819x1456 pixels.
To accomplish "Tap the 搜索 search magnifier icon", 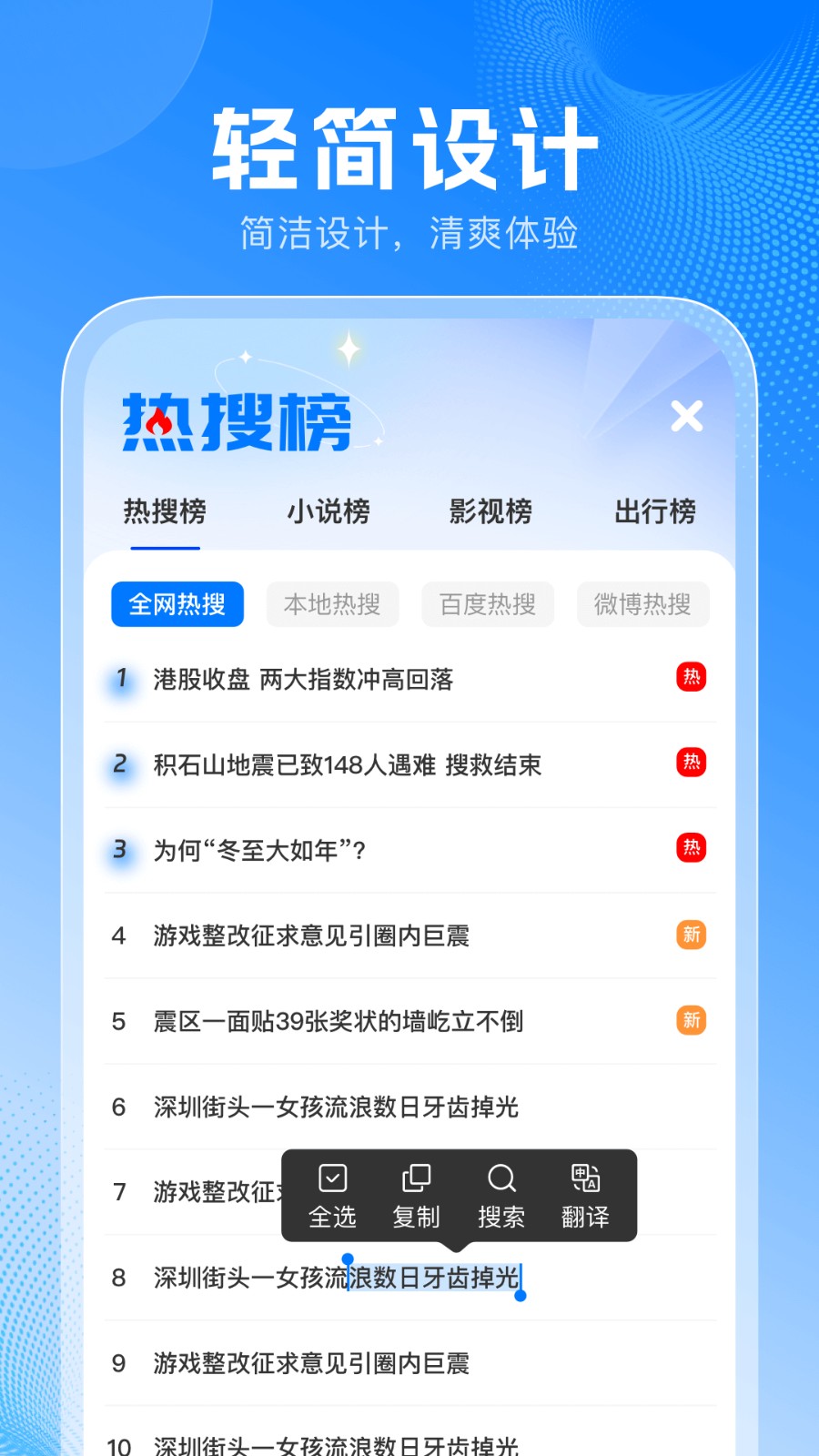I will (501, 1178).
